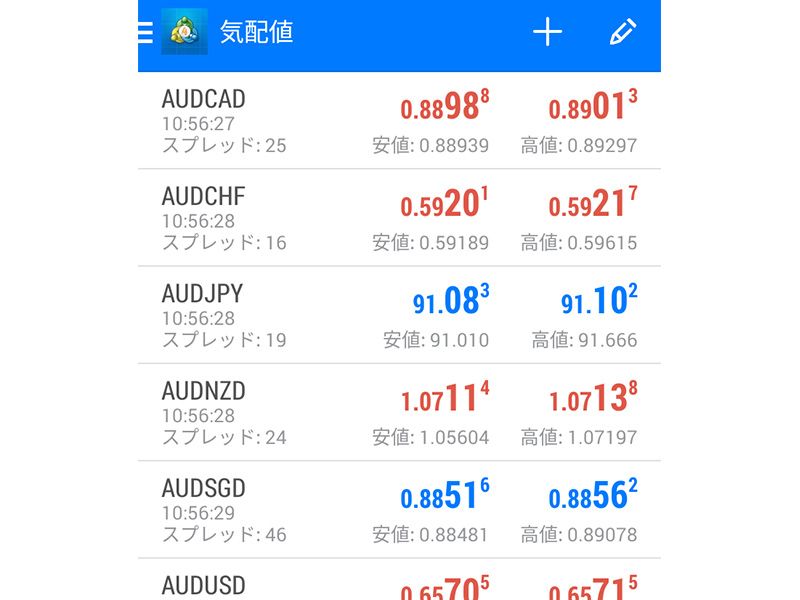Choose the AUDSGD quote row
Viewport: 800px width, 600px height.
(x=399, y=509)
